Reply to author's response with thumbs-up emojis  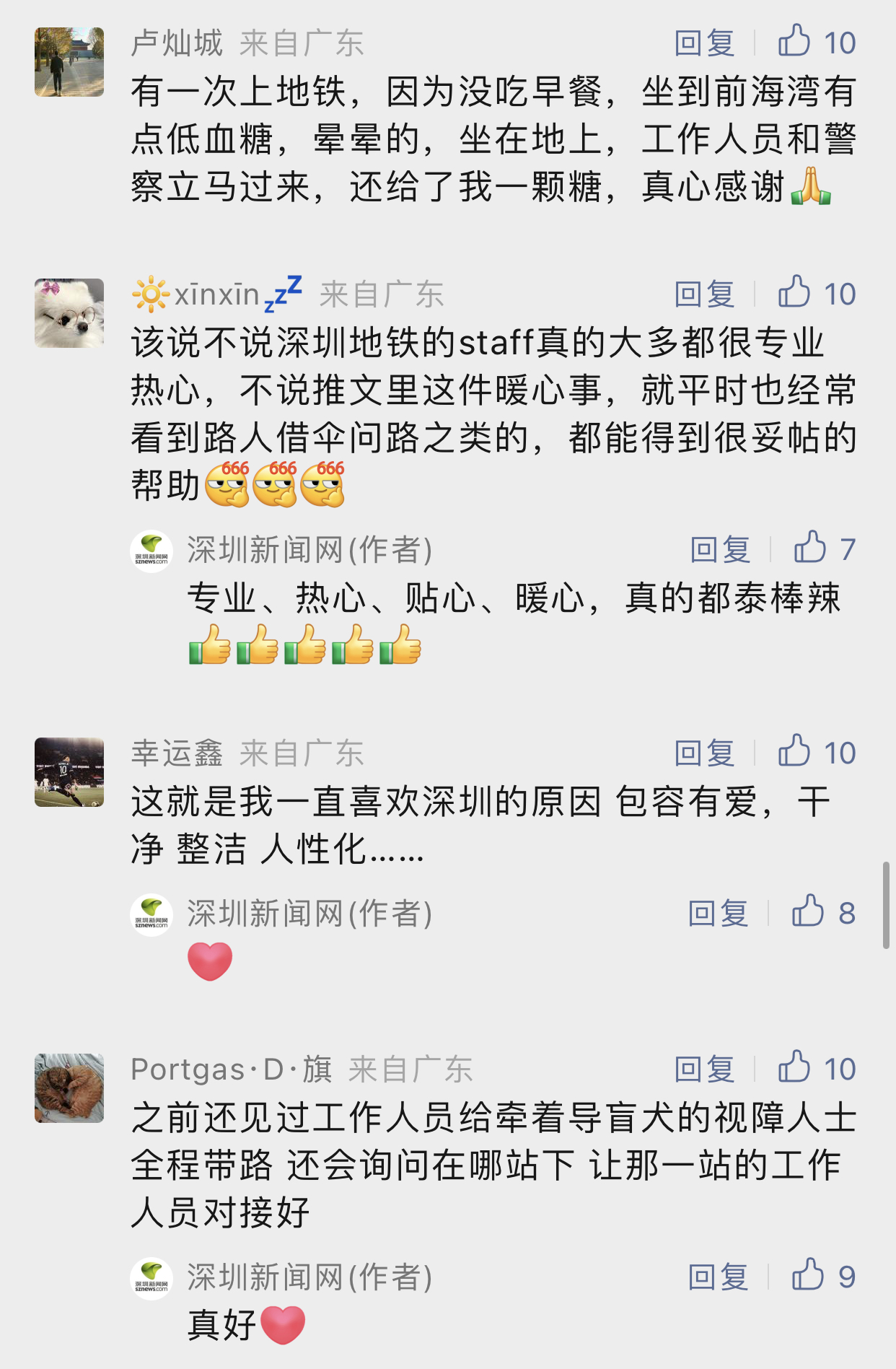(720, 550)
